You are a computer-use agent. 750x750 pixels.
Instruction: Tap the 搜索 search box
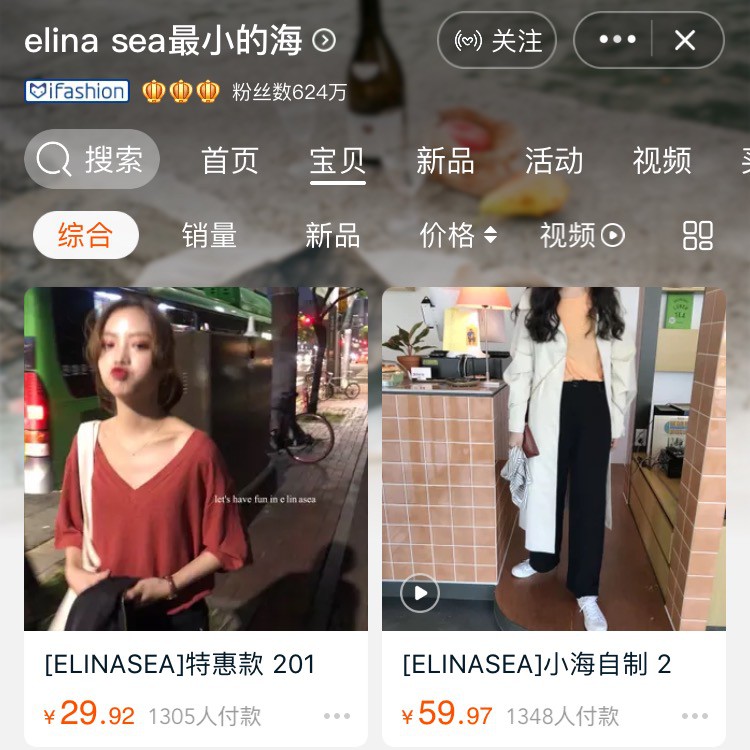92,159
